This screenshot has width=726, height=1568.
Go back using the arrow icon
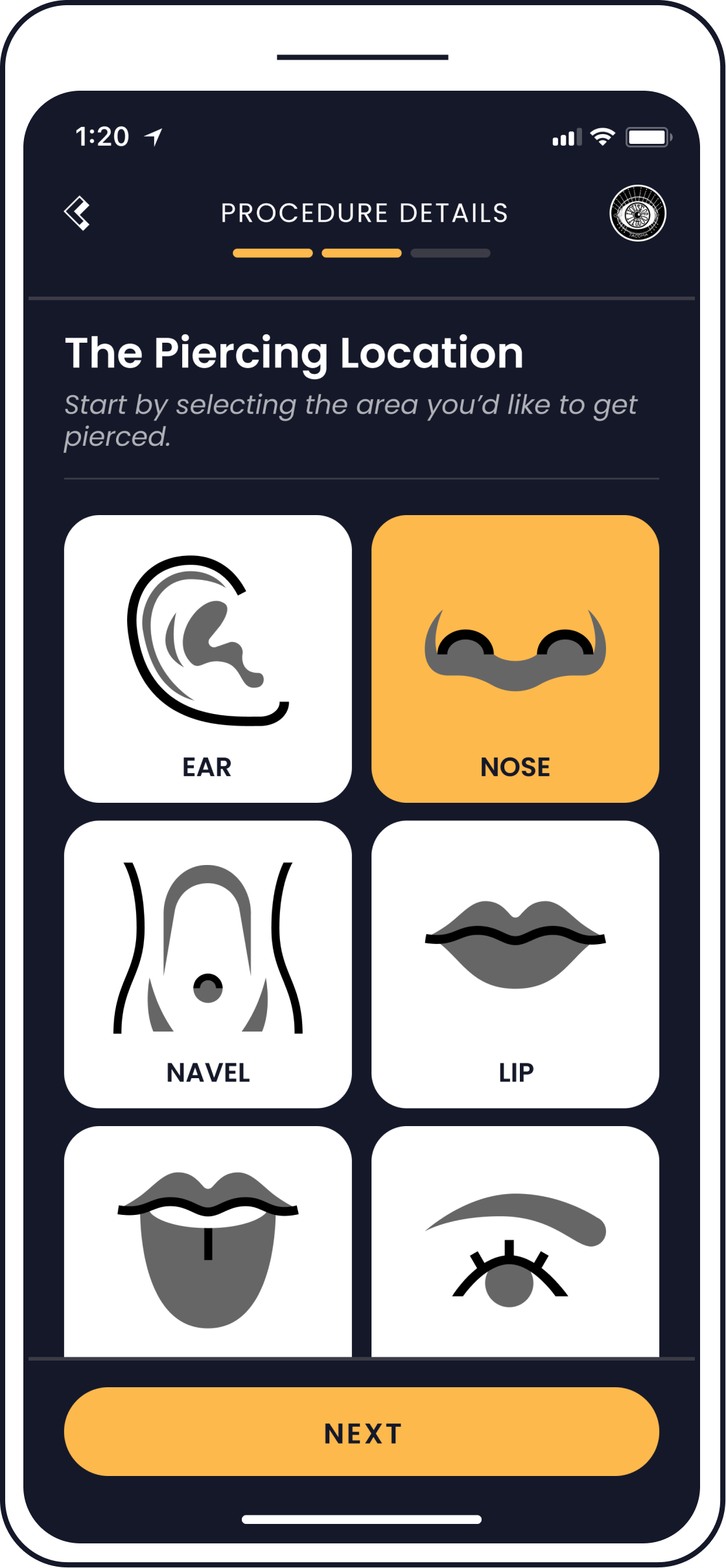77,213
